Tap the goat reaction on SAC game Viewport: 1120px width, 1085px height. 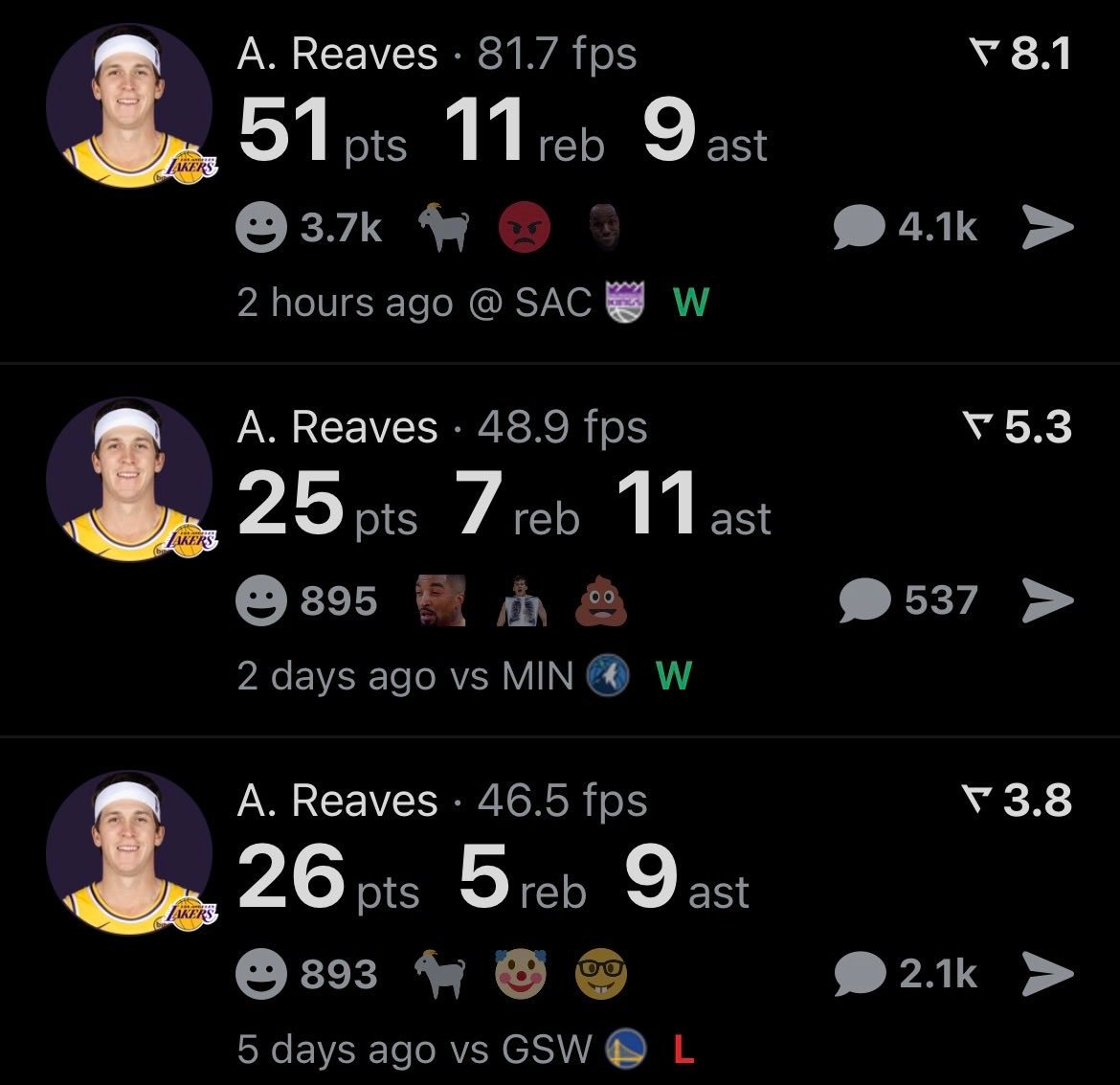[x=444, y=227]
